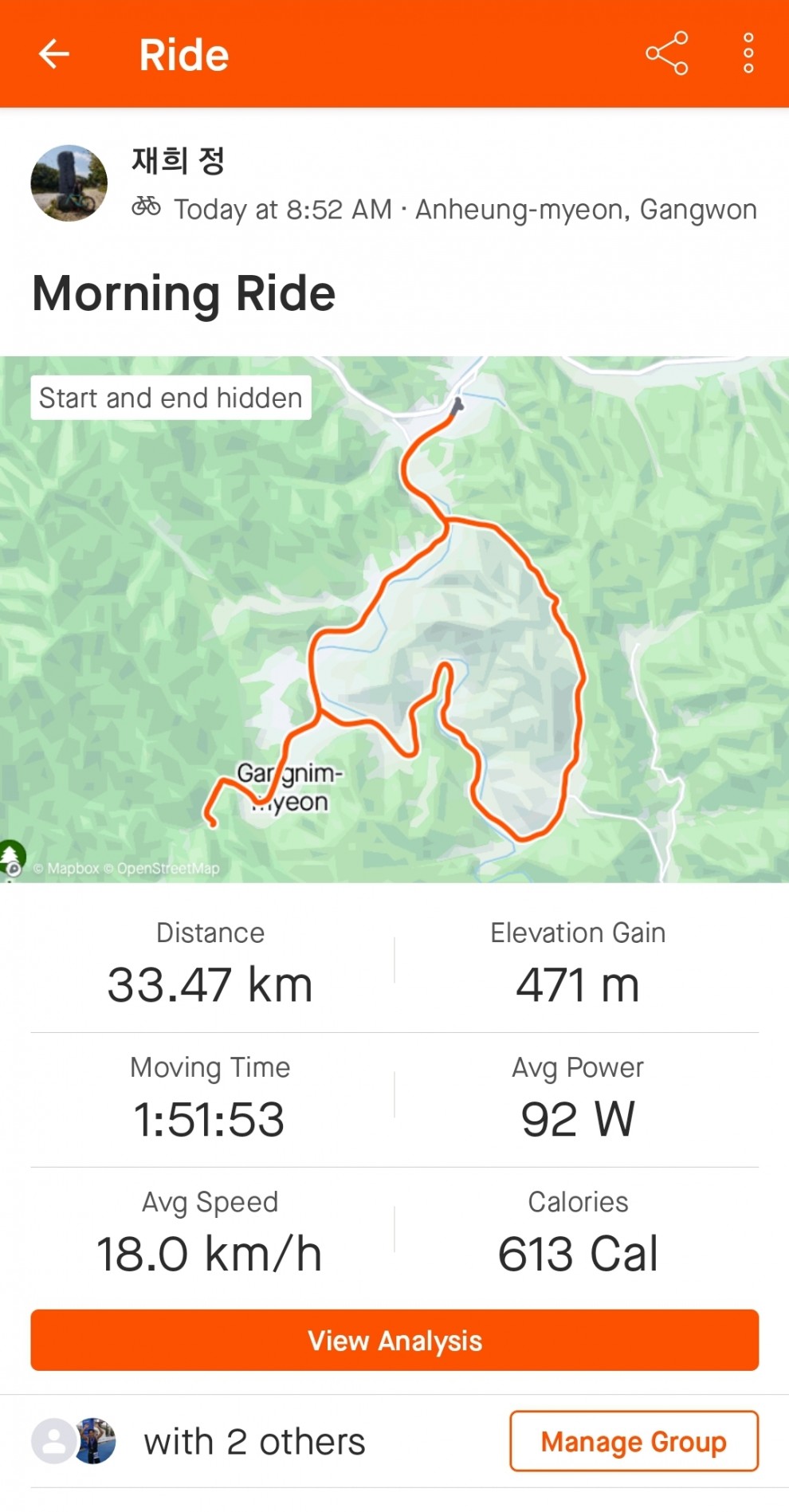Open the rider's profile picture
This screenshot has width=789, height=1512.
69,183
